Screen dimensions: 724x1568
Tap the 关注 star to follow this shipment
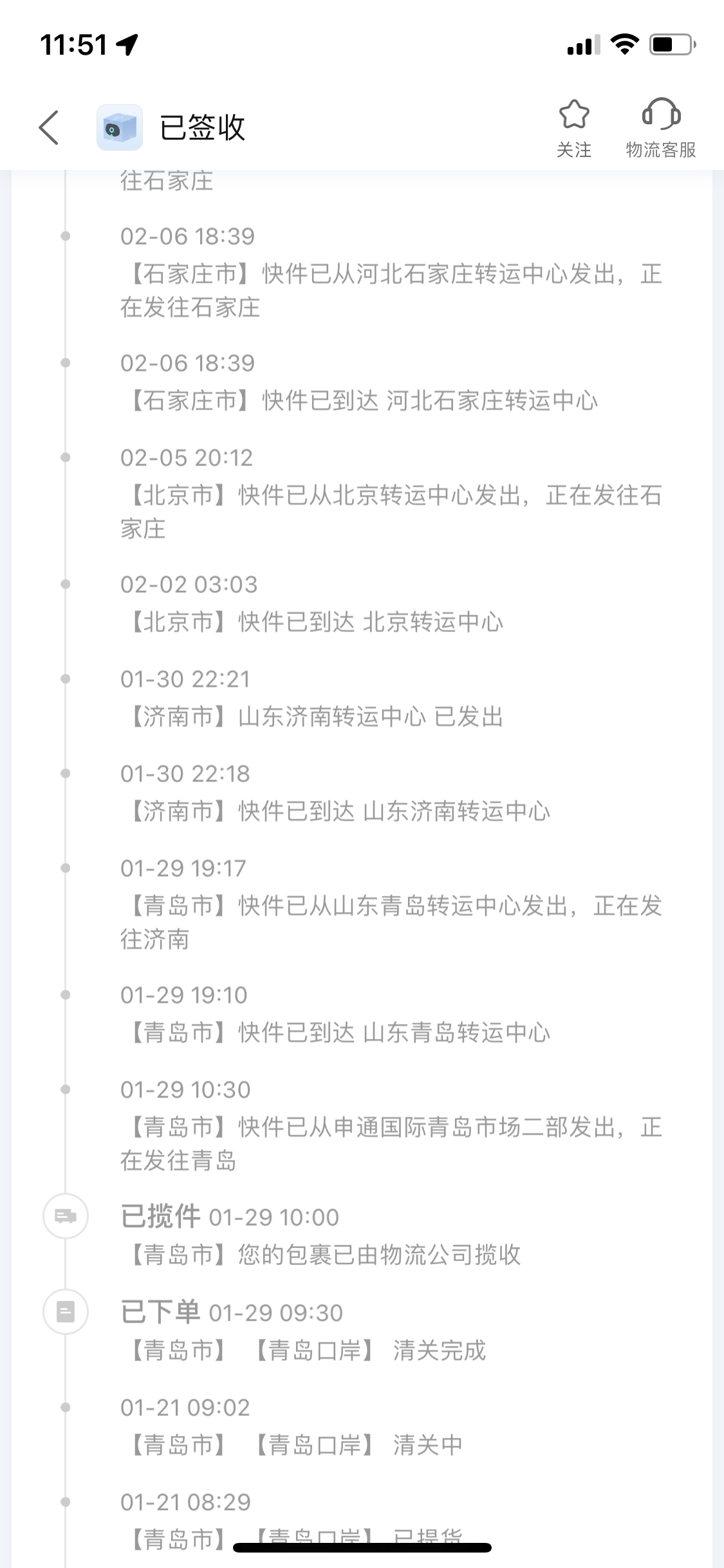click(573, 128)
